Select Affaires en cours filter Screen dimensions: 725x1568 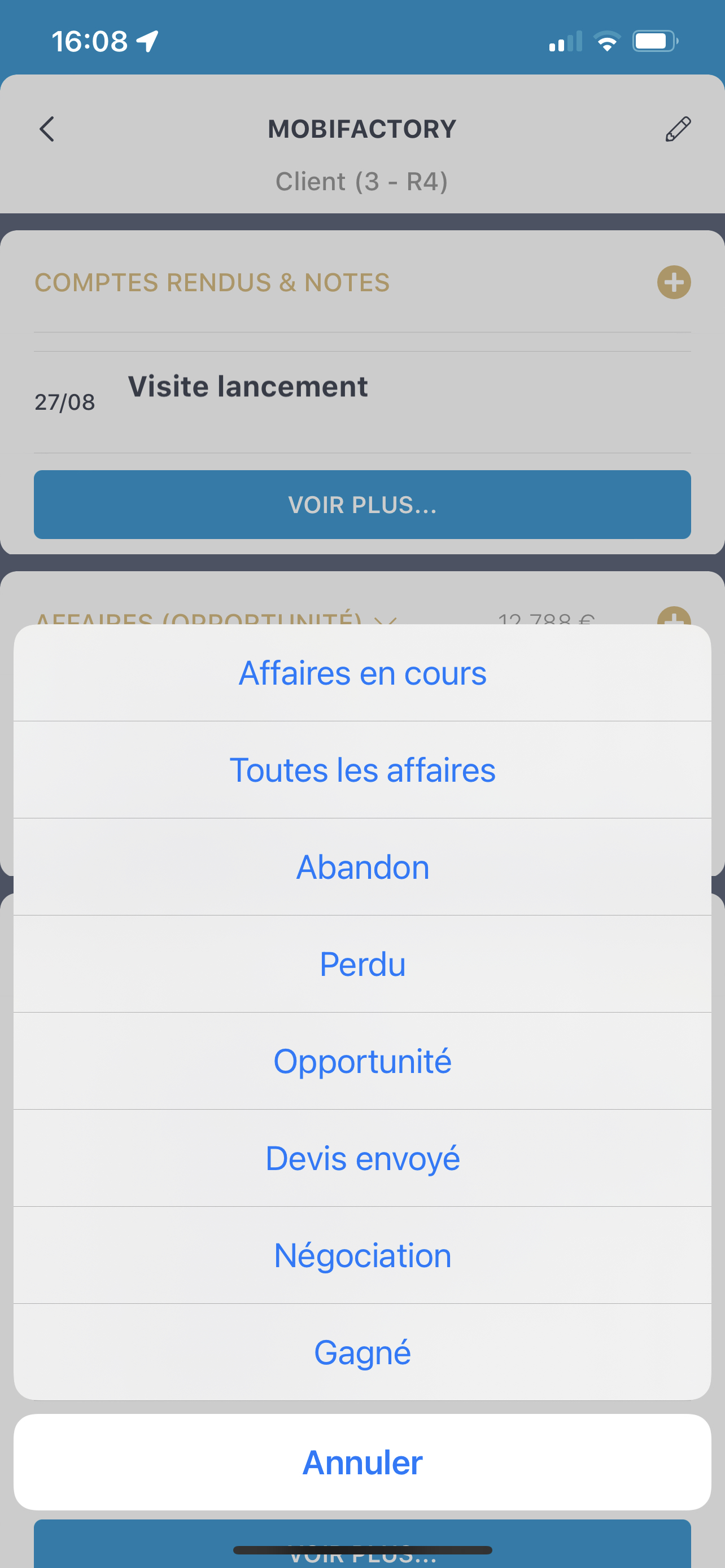362,673
